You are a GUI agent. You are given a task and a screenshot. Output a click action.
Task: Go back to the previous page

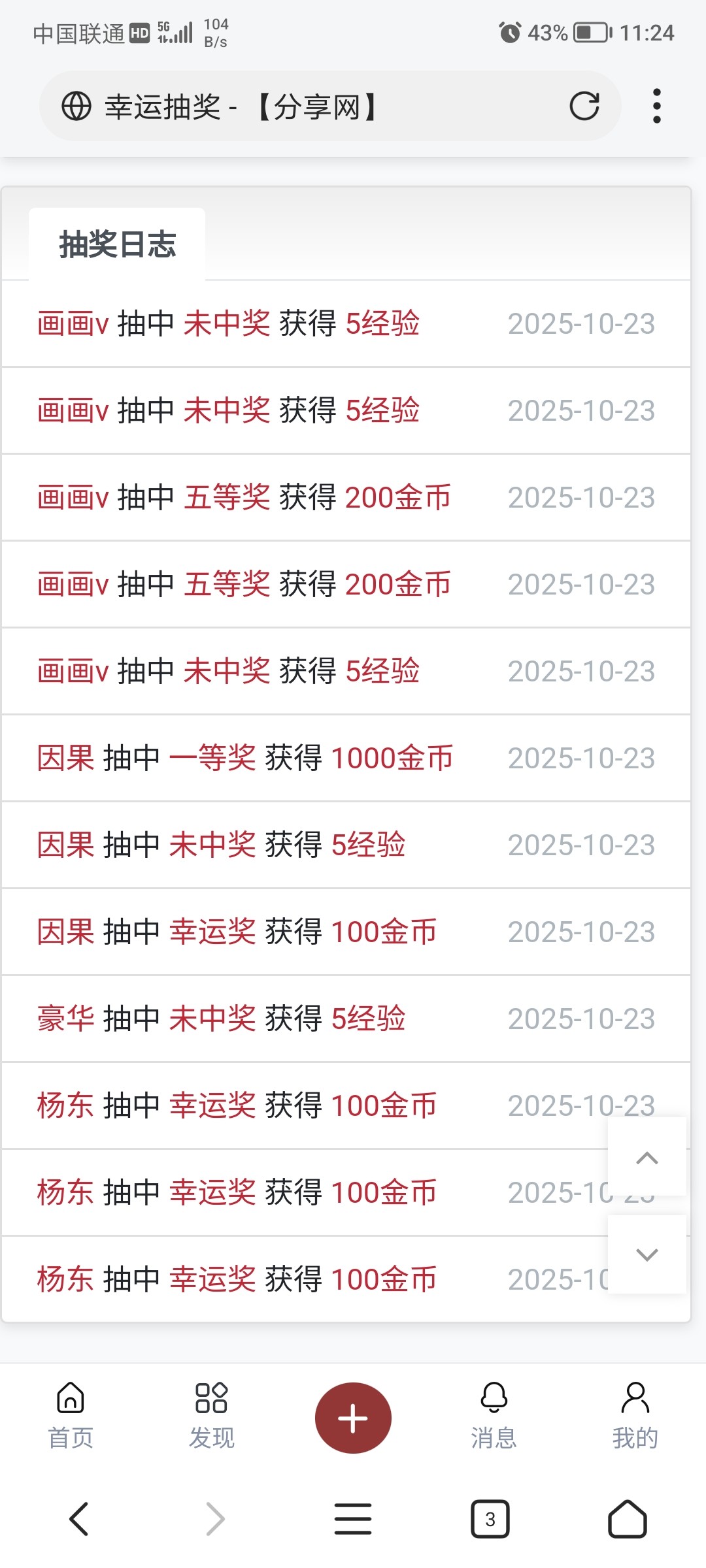tap(78, 1518)
